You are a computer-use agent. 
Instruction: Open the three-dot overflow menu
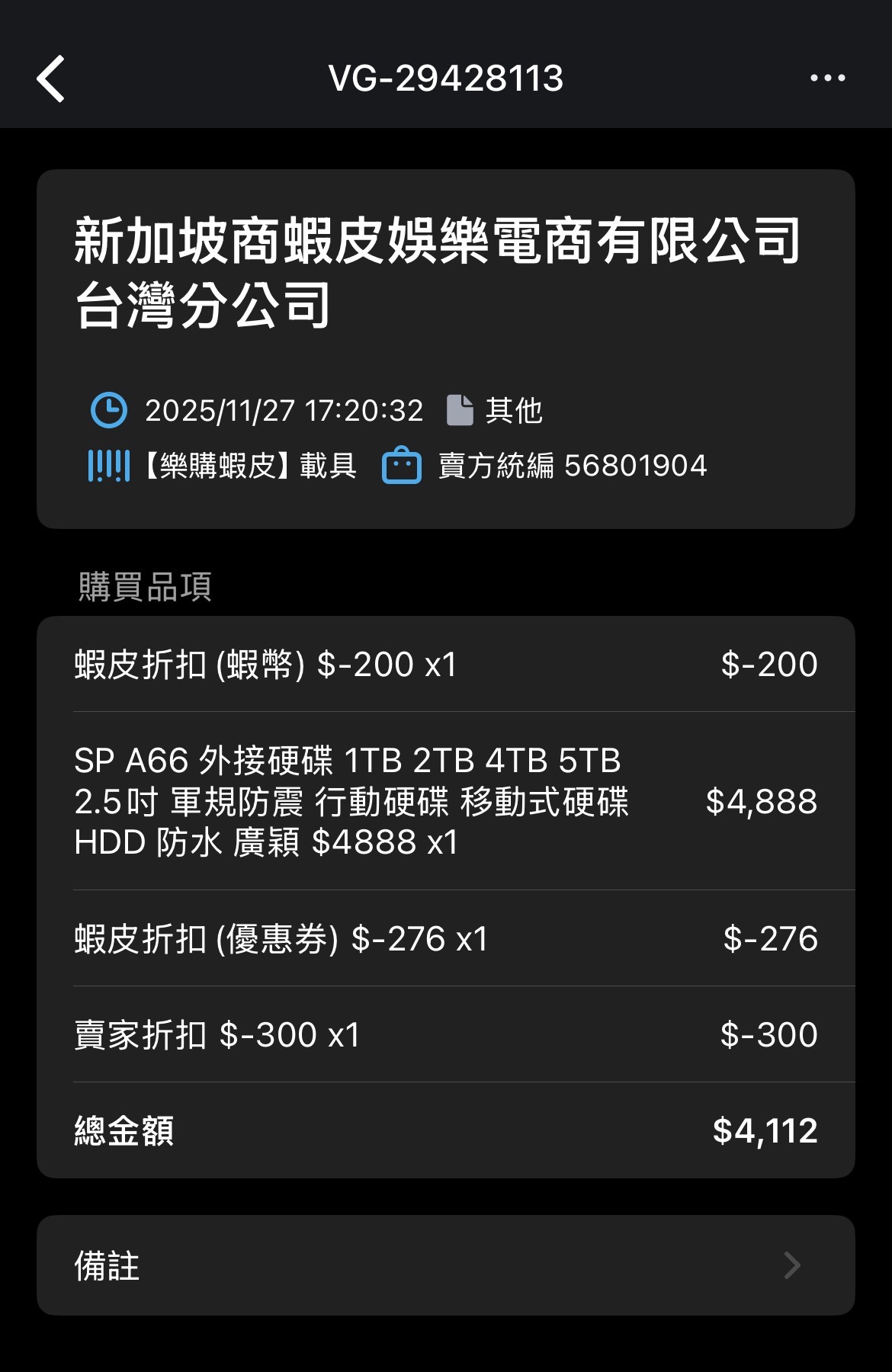click(x=827, y=78)
